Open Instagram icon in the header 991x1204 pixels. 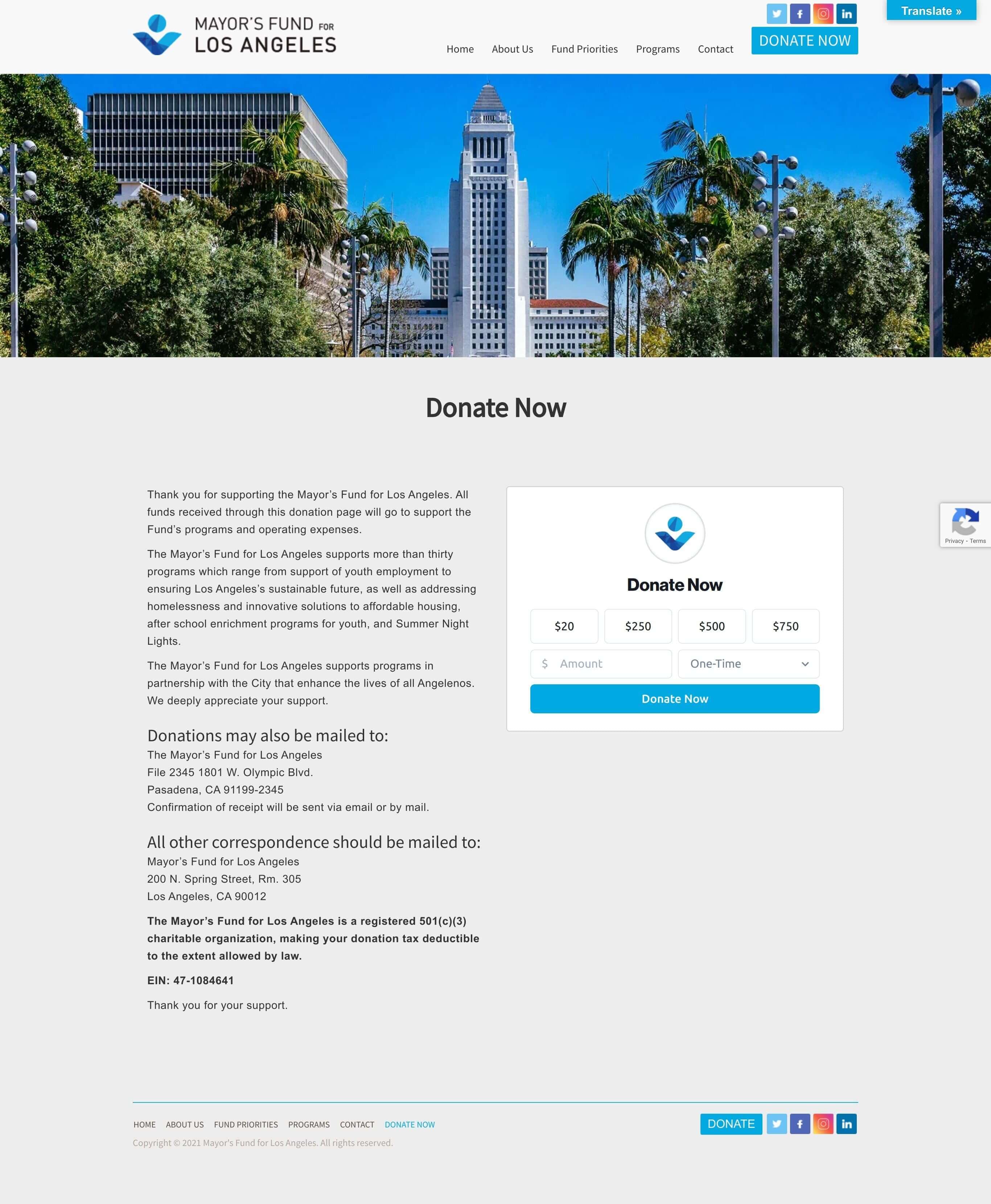[x=823, y=14]
